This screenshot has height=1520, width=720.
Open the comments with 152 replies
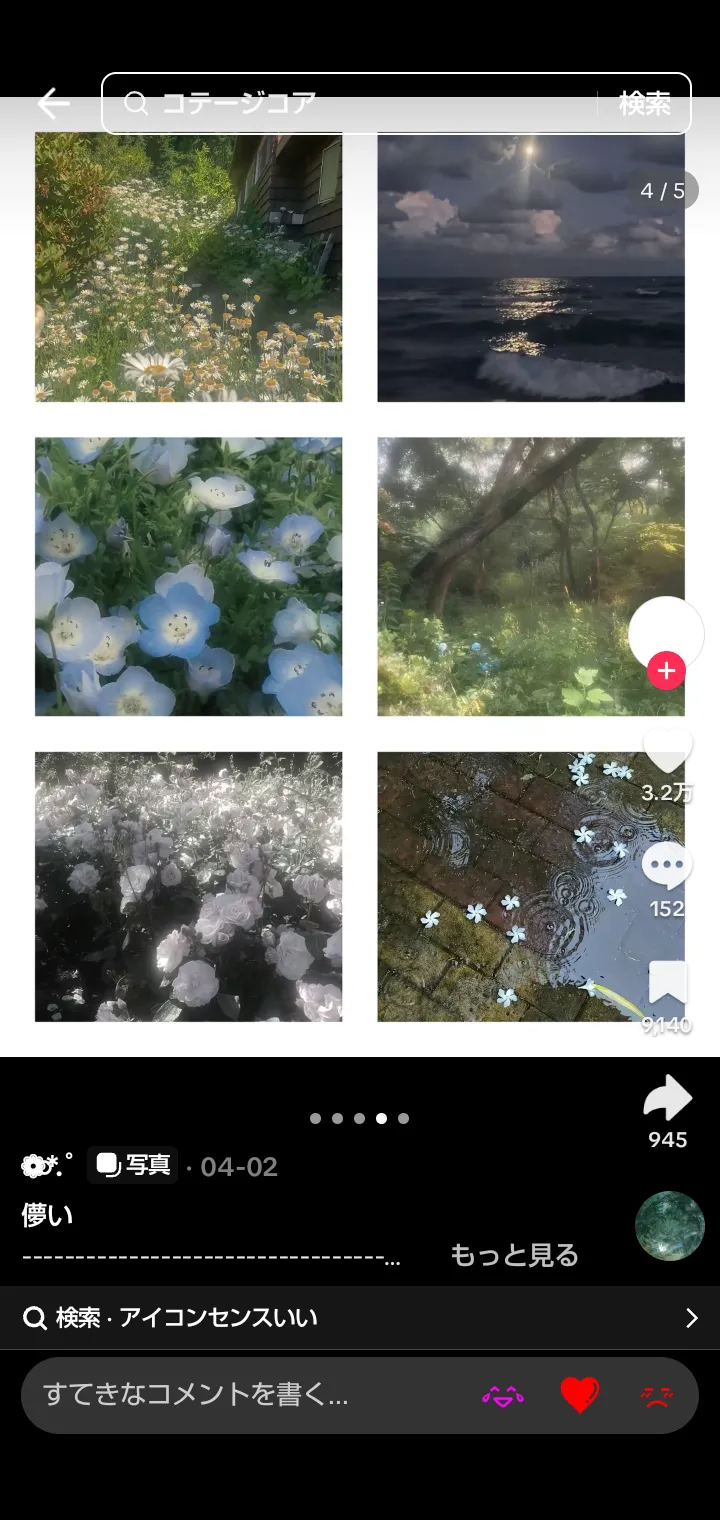tap(667, 866)
